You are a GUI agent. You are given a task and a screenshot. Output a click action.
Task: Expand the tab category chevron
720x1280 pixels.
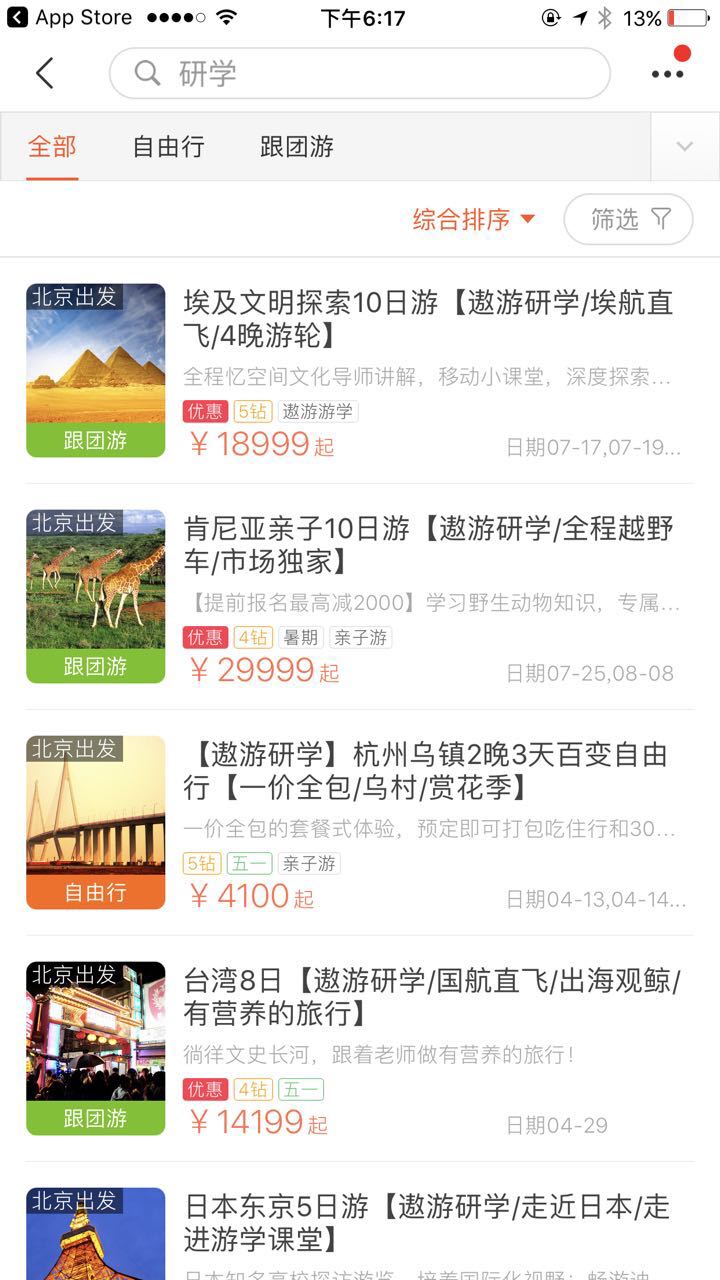click(x=685, y=147)
